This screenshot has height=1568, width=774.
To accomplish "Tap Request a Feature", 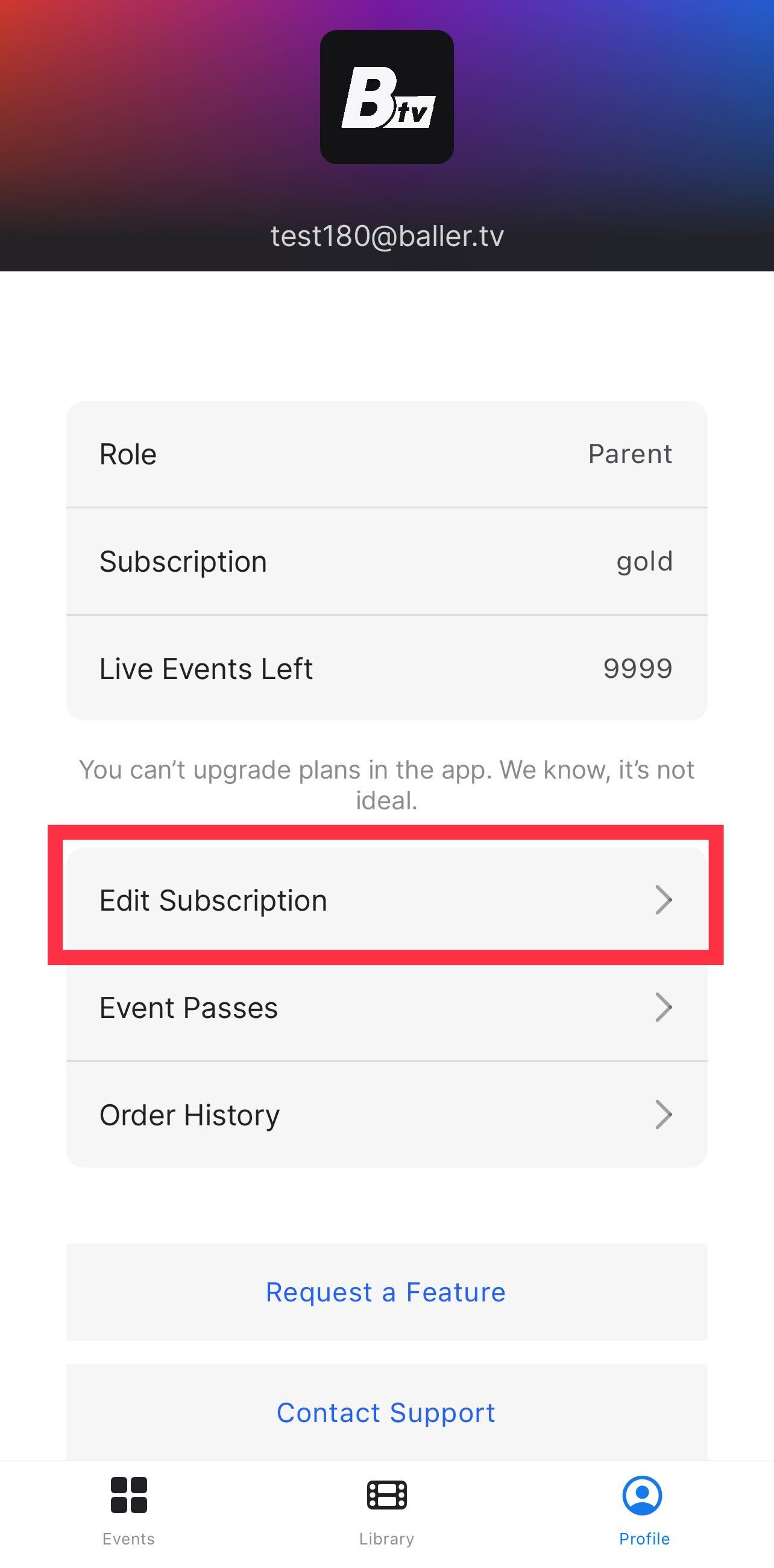I will coord(386,1292).
